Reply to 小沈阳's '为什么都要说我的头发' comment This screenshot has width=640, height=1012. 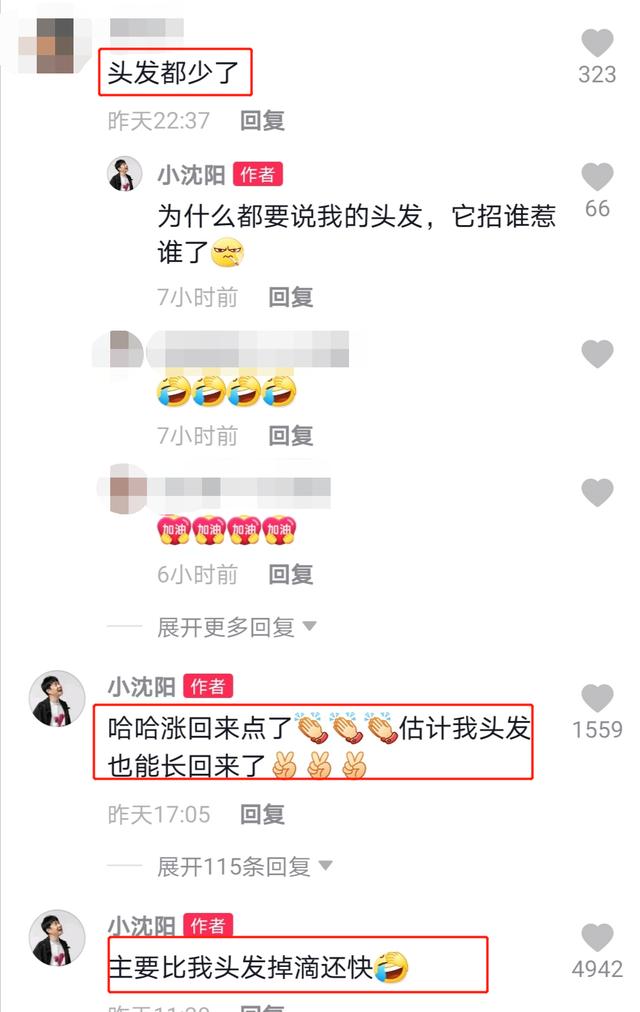[290, 297]
